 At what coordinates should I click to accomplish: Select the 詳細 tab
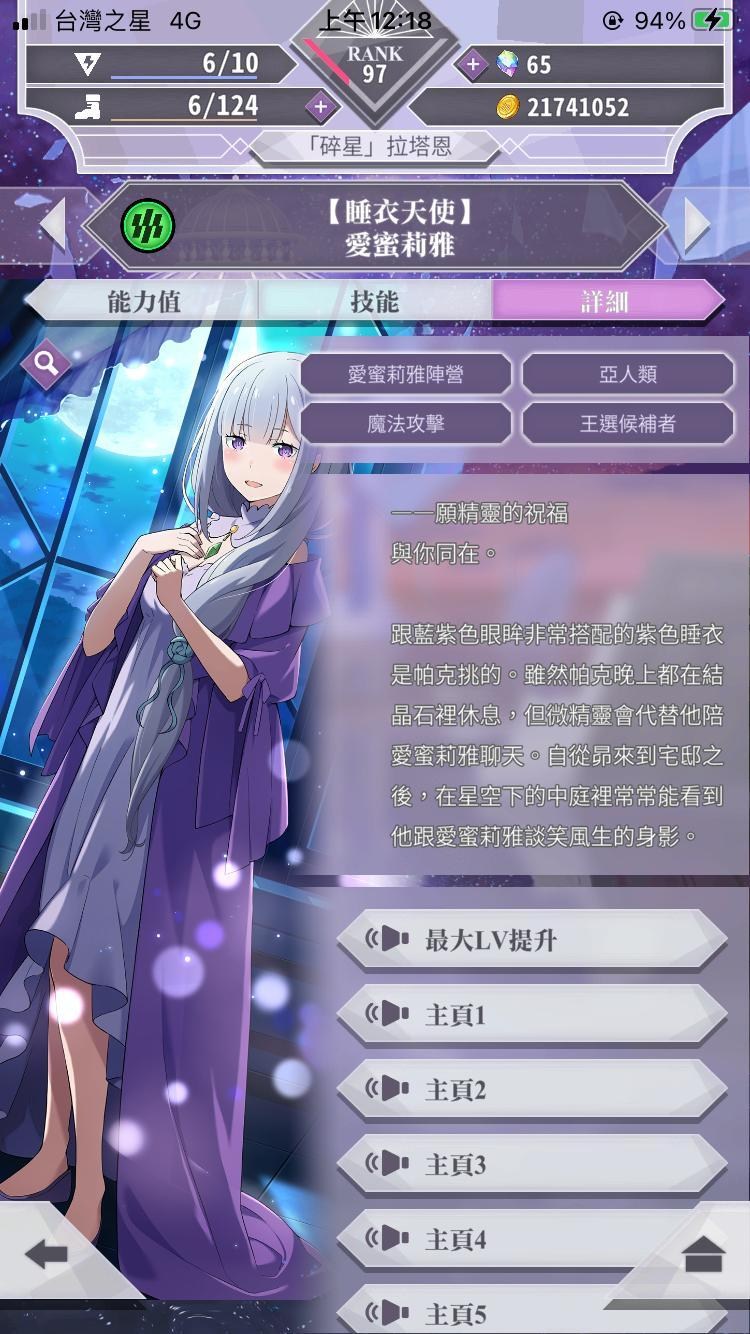[605, 301]
